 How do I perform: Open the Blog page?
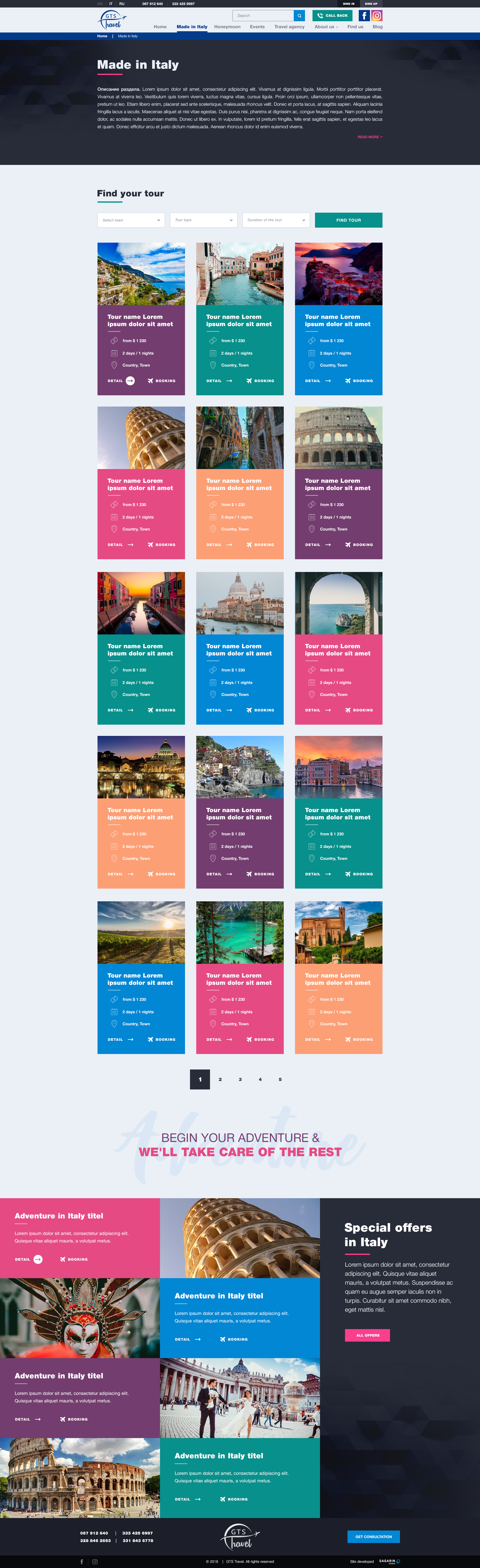[x=378, y=27]
